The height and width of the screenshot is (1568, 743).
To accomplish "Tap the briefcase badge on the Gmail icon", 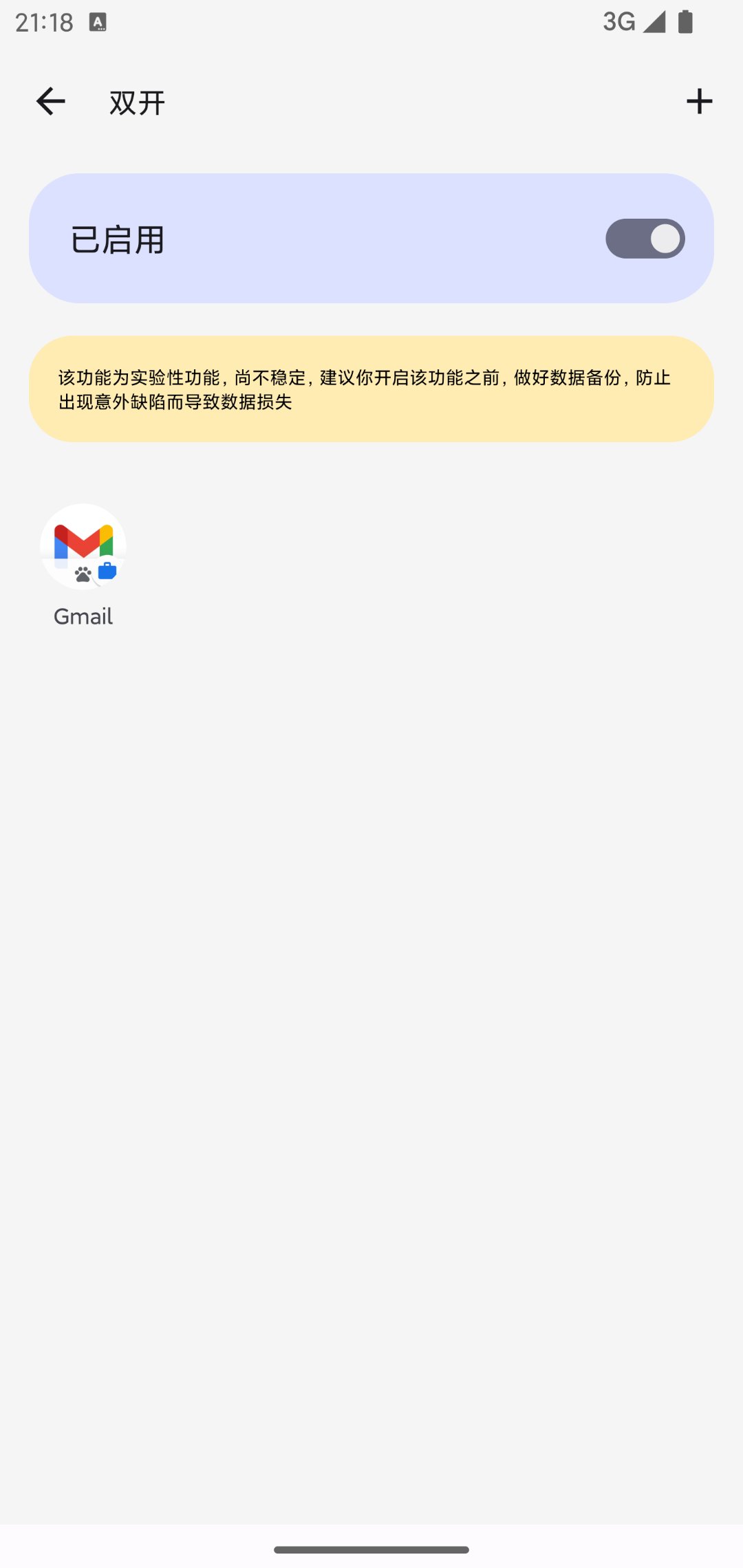I will (x=108, y=570).
